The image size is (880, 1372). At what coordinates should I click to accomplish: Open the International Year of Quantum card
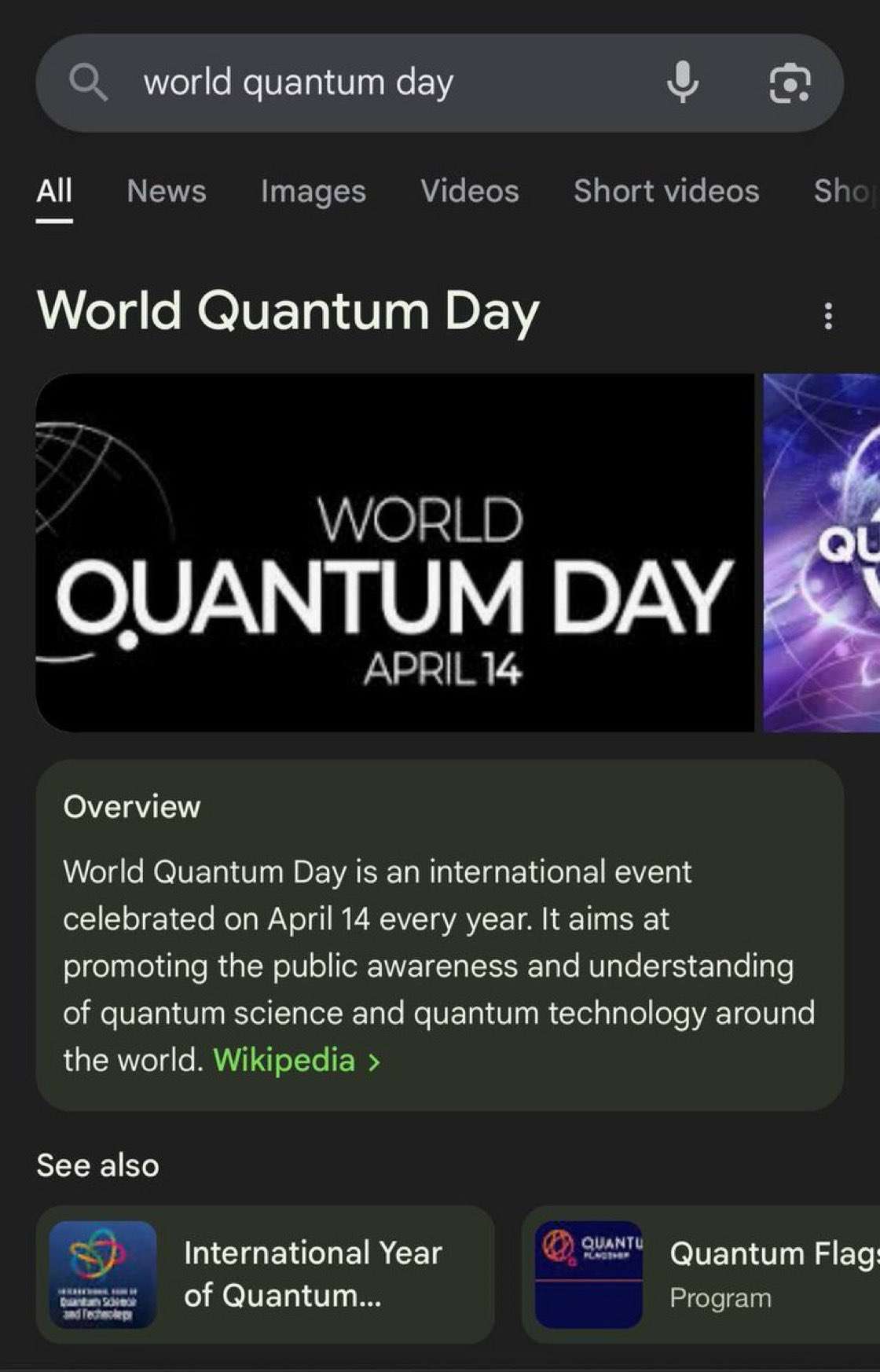pyautogui.click(x=266, y=1274)
